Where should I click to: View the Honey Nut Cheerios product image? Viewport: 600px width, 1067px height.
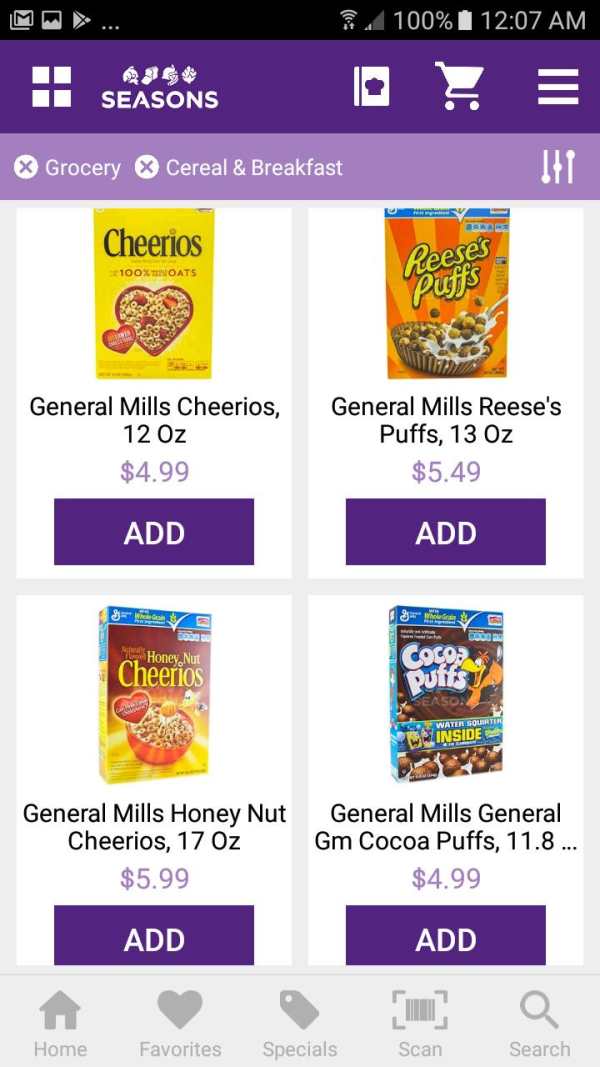pyautogui.click(x=154, y=695)
